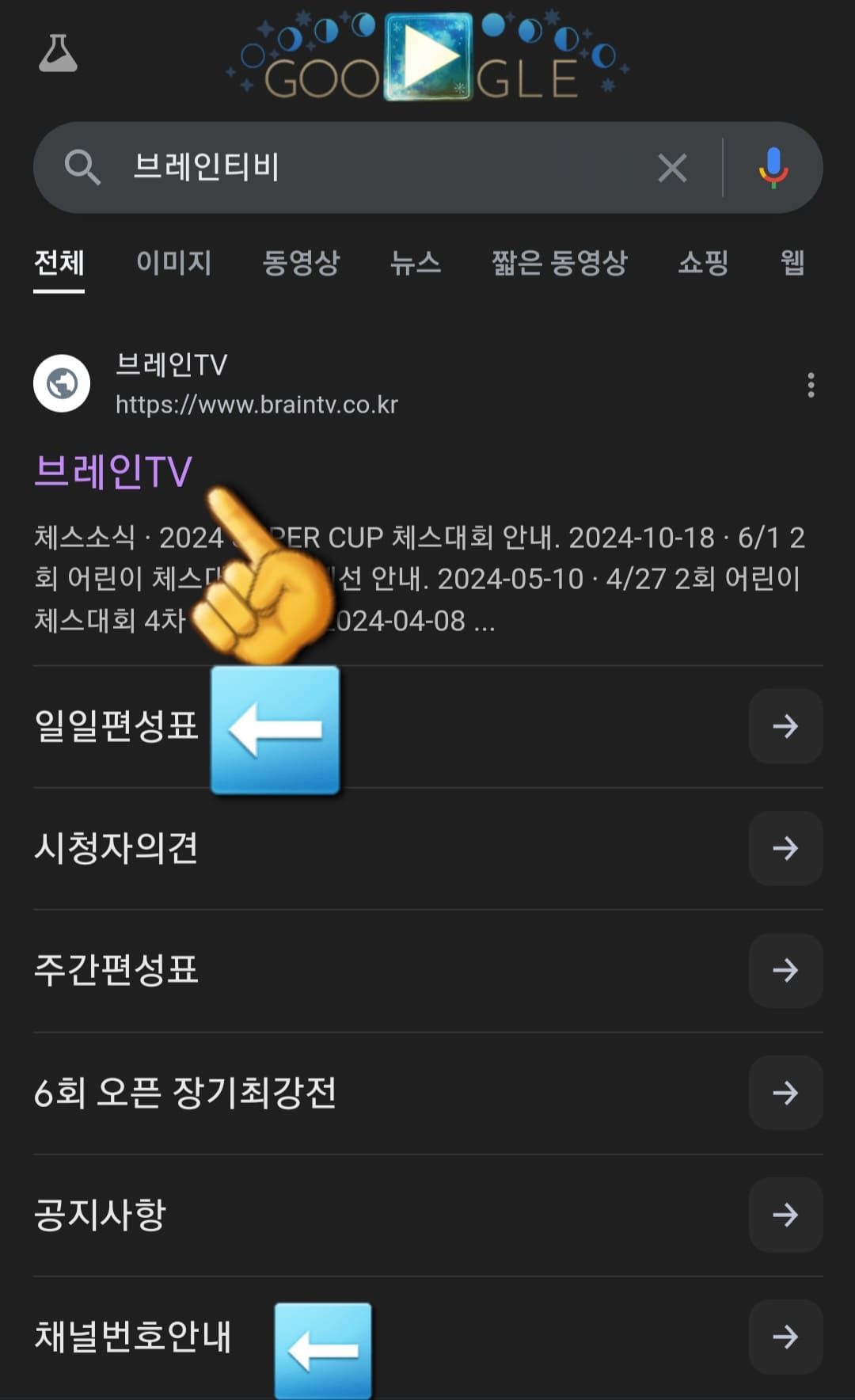Tap the magnifying glass search icon
This screenshot has width=855, height=1400.
pyautogui.click(x=83, y=167)
